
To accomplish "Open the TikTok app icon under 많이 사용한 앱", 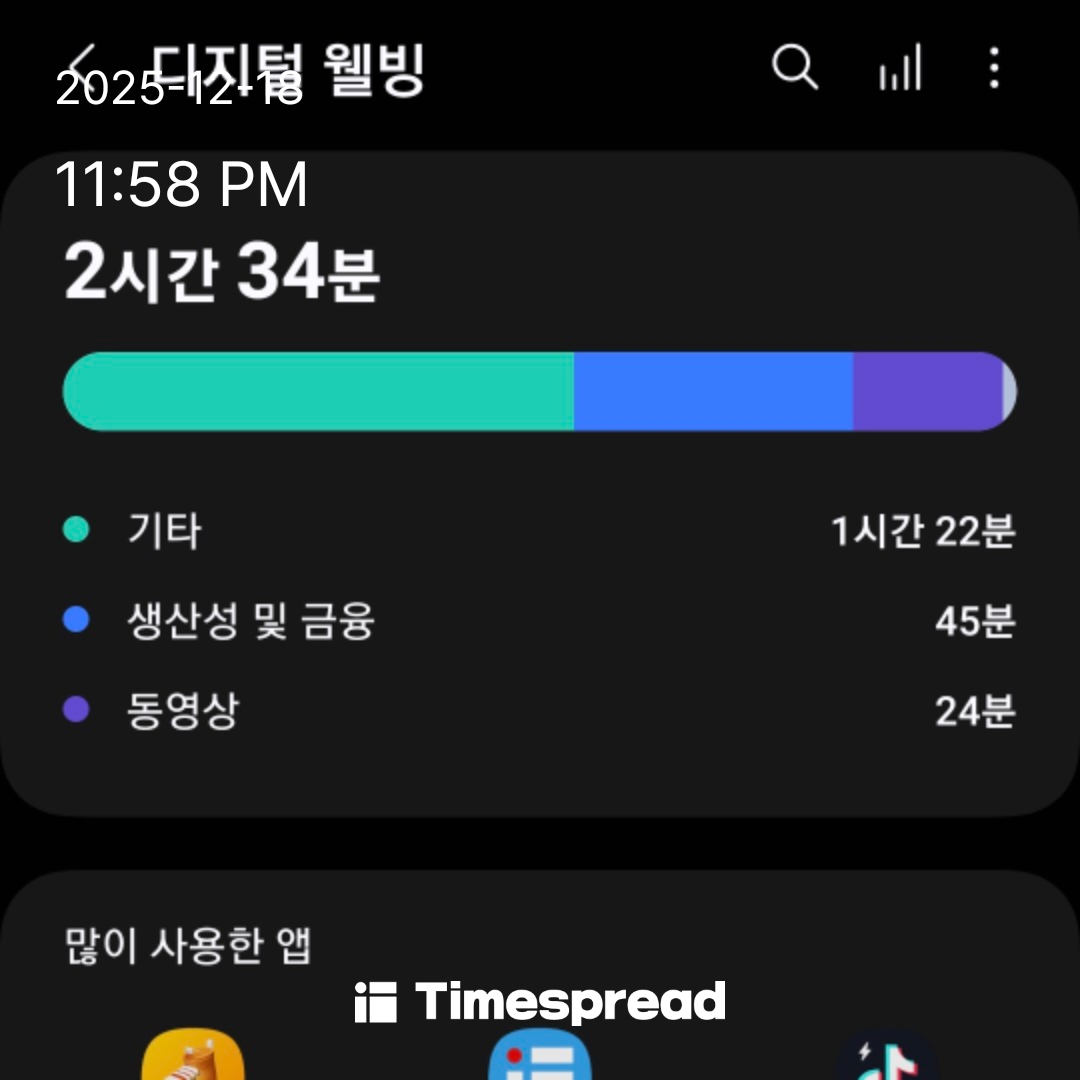I will click(x=885, y=1060).
